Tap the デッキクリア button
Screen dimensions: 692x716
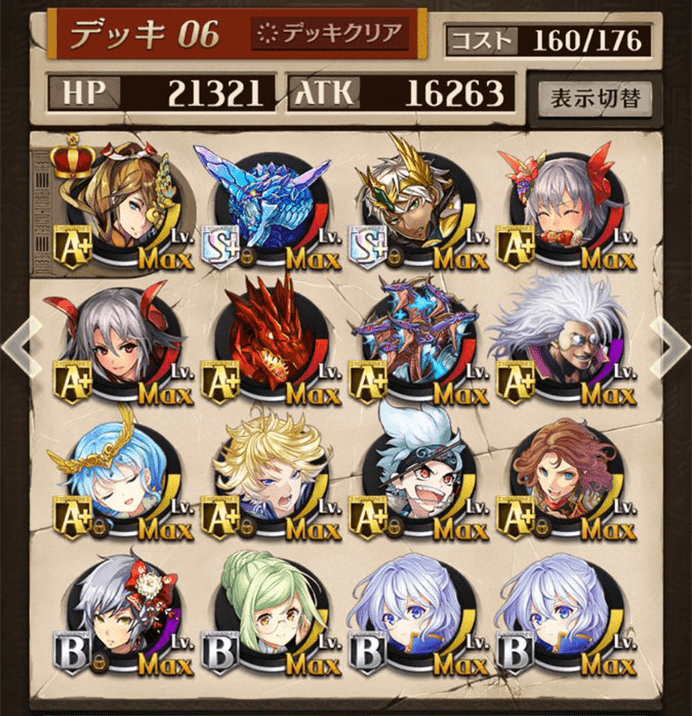click(x=330, y=33)
